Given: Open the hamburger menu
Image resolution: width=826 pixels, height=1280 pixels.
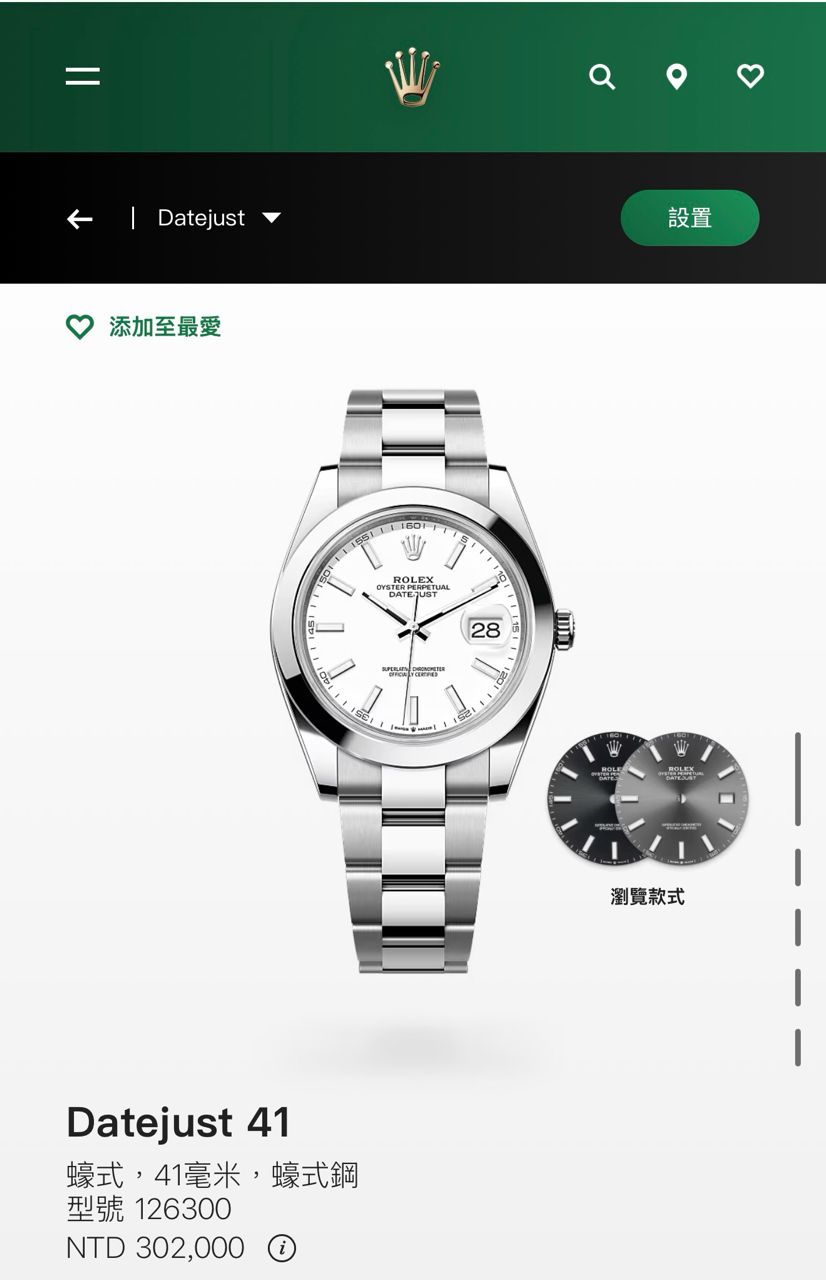Looking at the screenshot, I should point(82,76).
